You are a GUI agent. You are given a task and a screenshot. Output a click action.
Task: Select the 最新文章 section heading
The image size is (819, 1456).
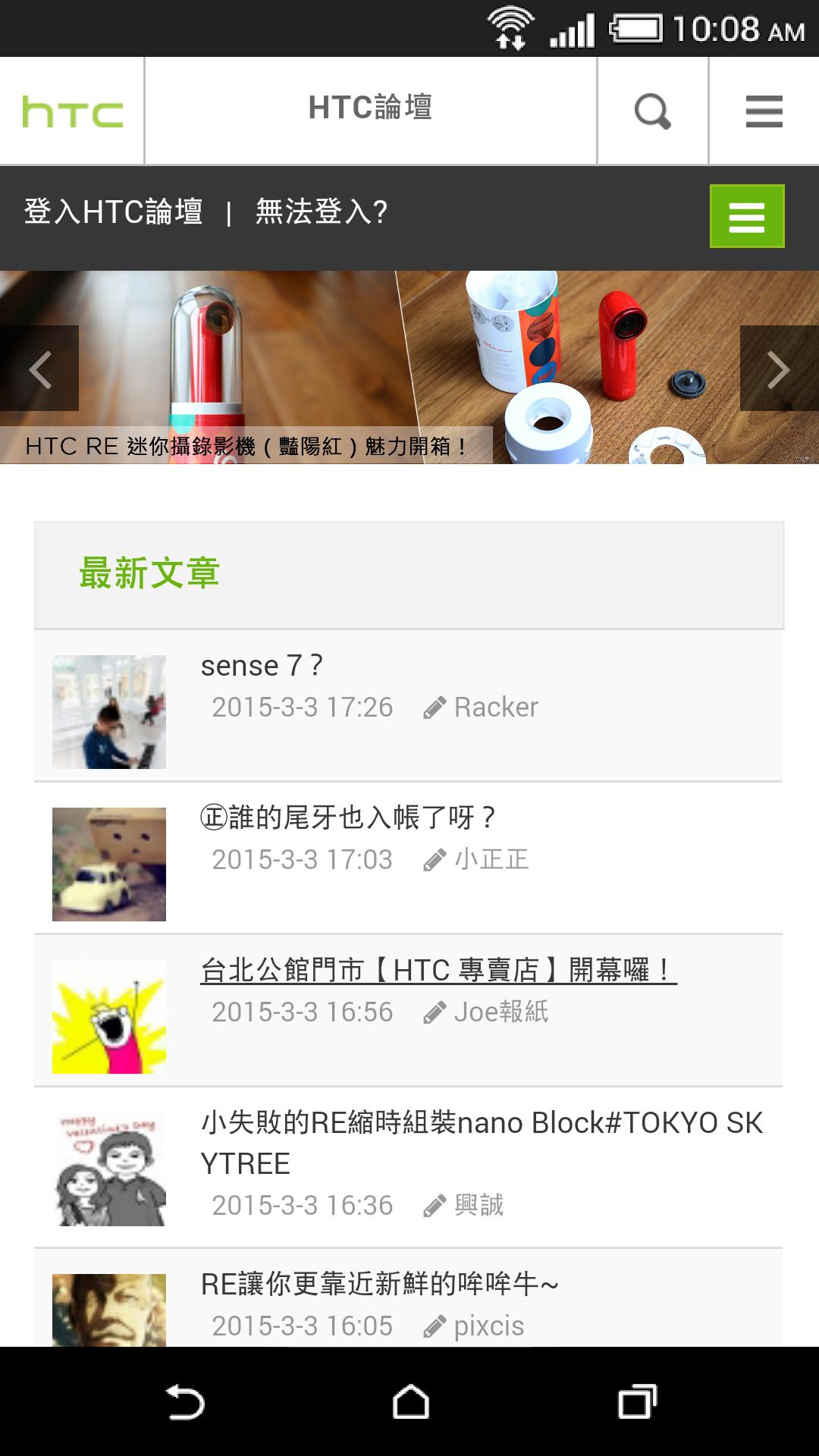coord(147,576)
